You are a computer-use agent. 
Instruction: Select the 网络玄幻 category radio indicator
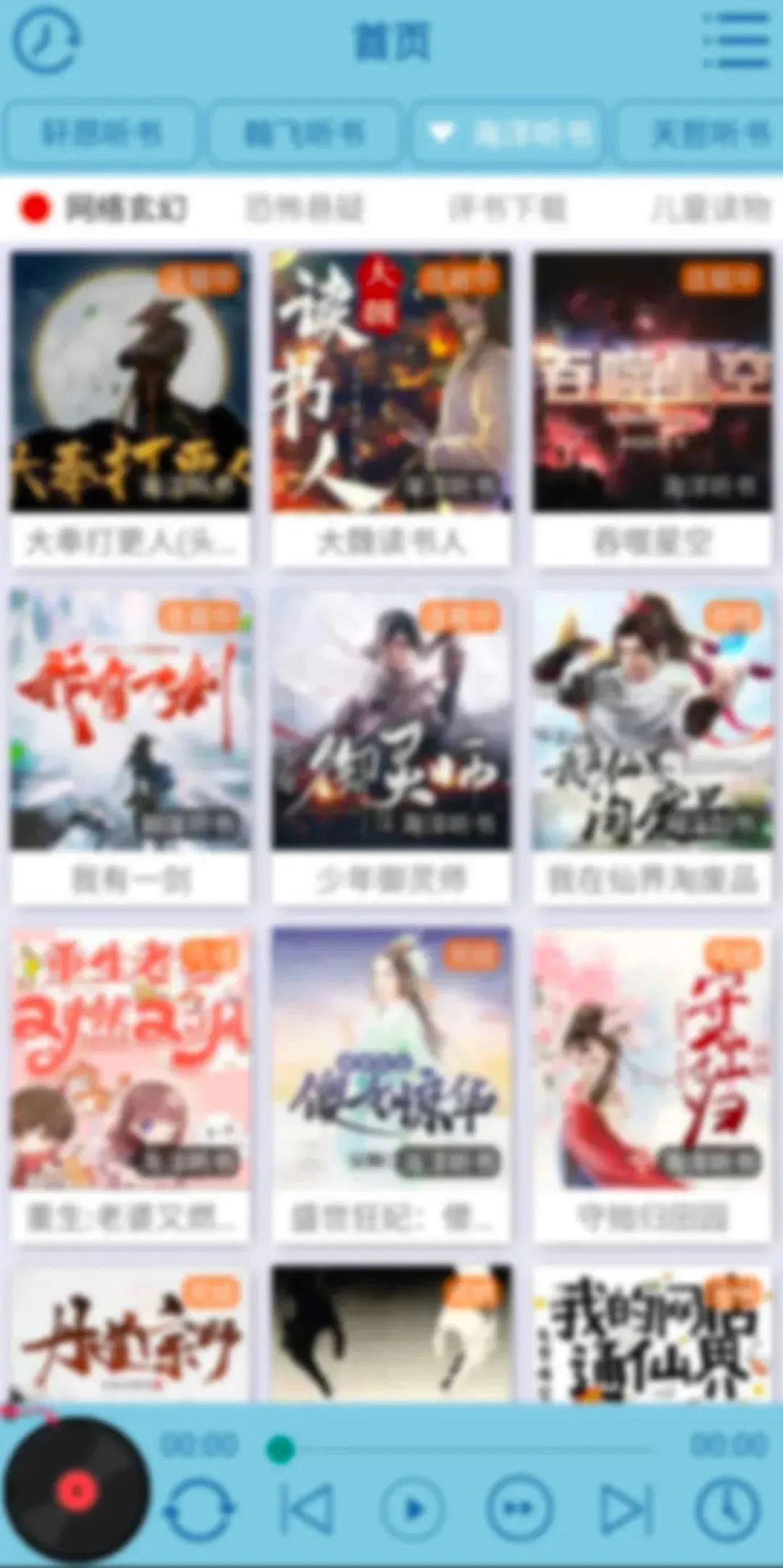(x=34, y=207)
